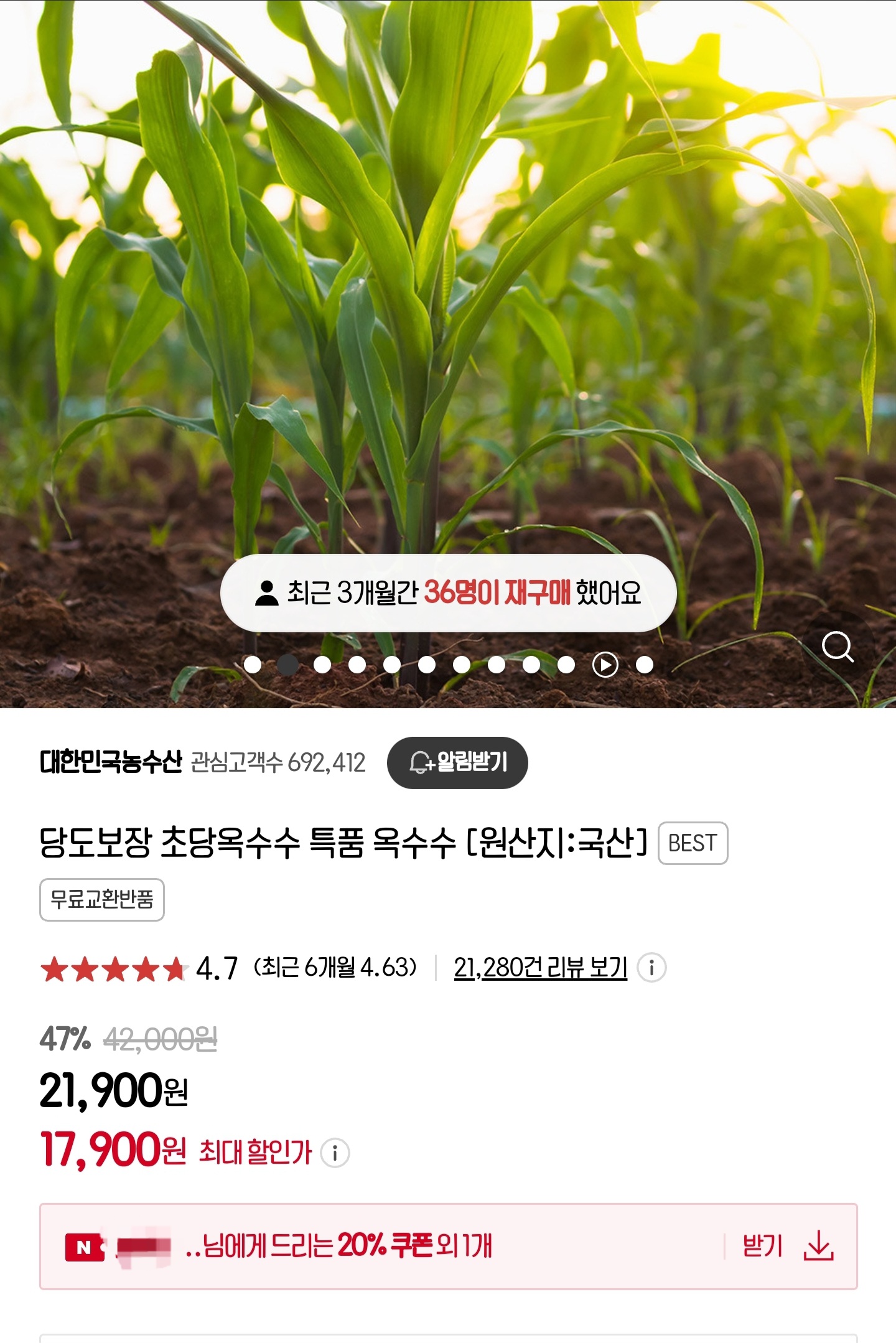Show review rating info icon
Viewport: 896px width, 1343px height.
pyautogui.click(x=651, y=968)
